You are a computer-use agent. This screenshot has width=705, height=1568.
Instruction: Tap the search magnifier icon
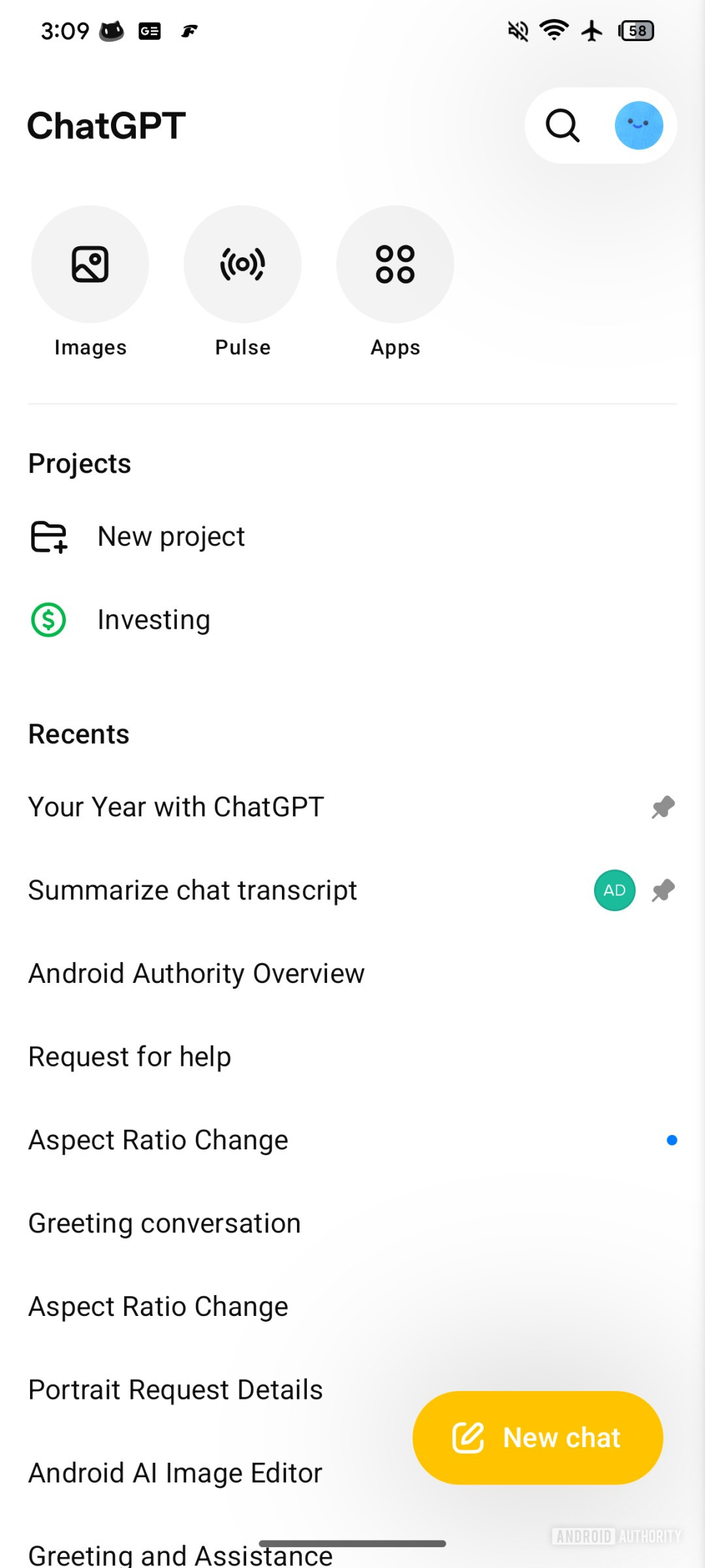click(561, 125)
